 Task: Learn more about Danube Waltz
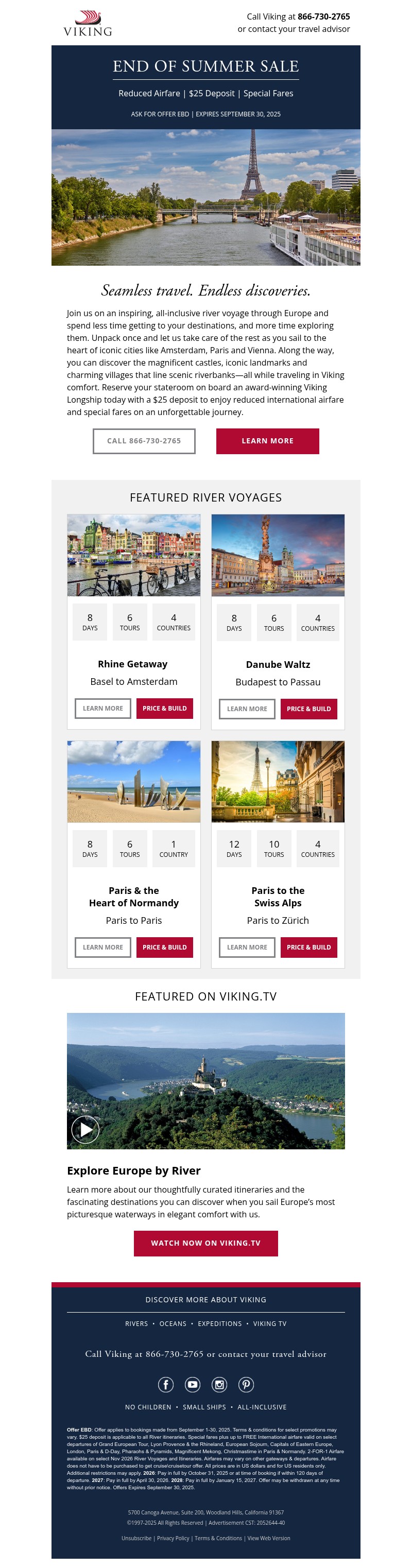point(247,709)
